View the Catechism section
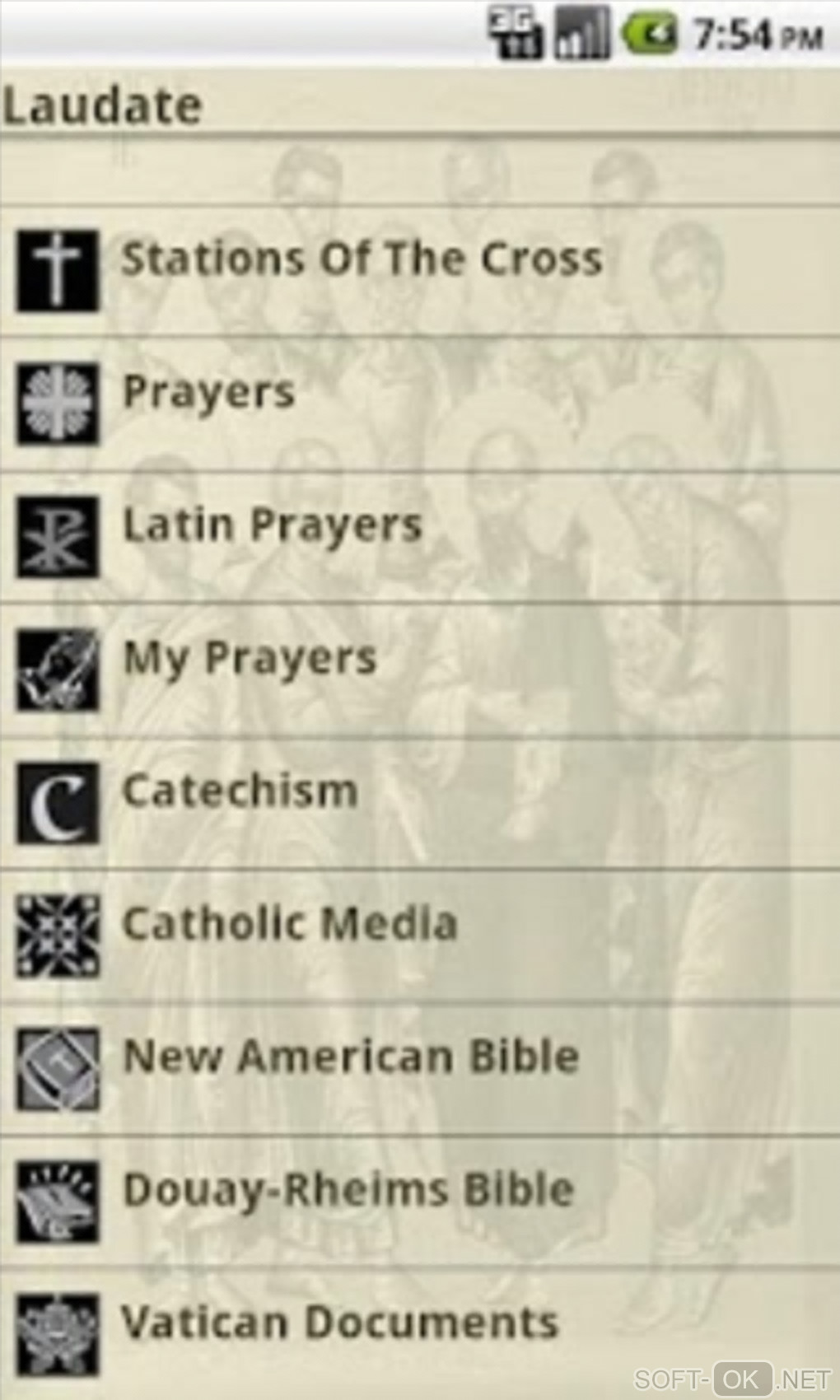Image resolution: width=840 pixels, height=1400 pixels. pyautogui.click(x=240, y=791)
